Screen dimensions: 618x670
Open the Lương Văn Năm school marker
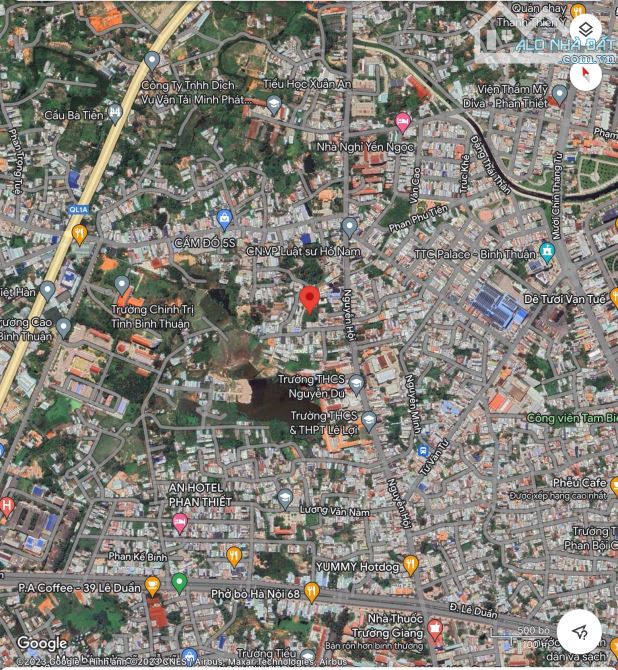(286, 497)
